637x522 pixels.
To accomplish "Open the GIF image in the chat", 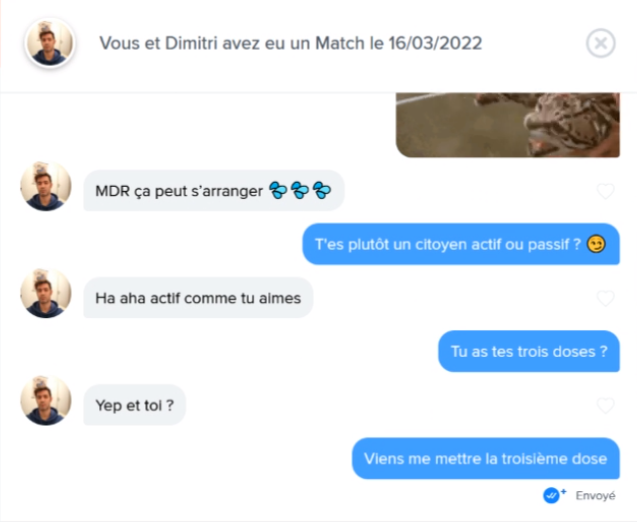I will pyautogui.click(x=507, y=123).
